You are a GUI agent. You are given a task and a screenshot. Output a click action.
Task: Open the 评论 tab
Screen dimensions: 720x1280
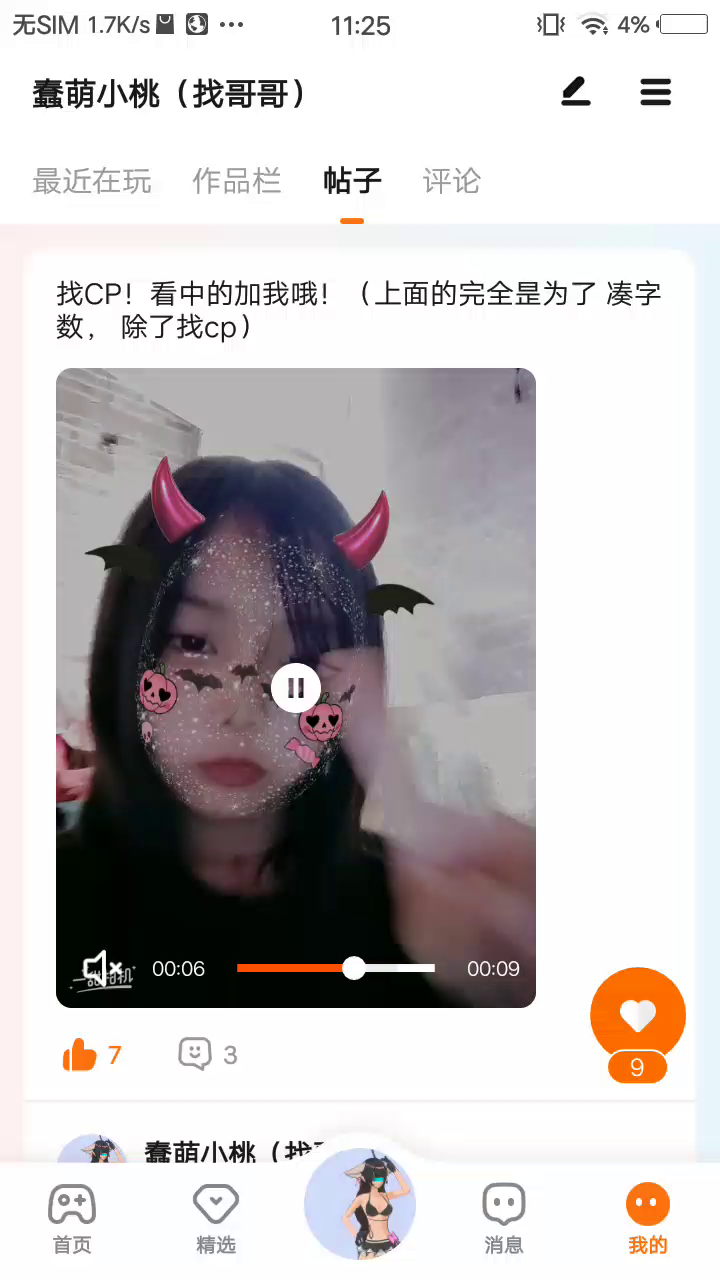451,181
